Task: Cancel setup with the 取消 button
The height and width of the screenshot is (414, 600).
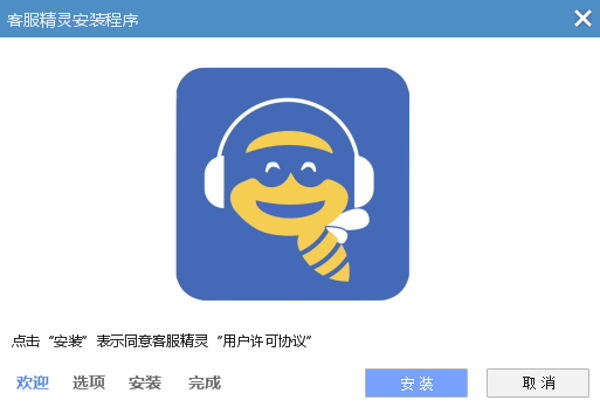Action: click(537, 383)
